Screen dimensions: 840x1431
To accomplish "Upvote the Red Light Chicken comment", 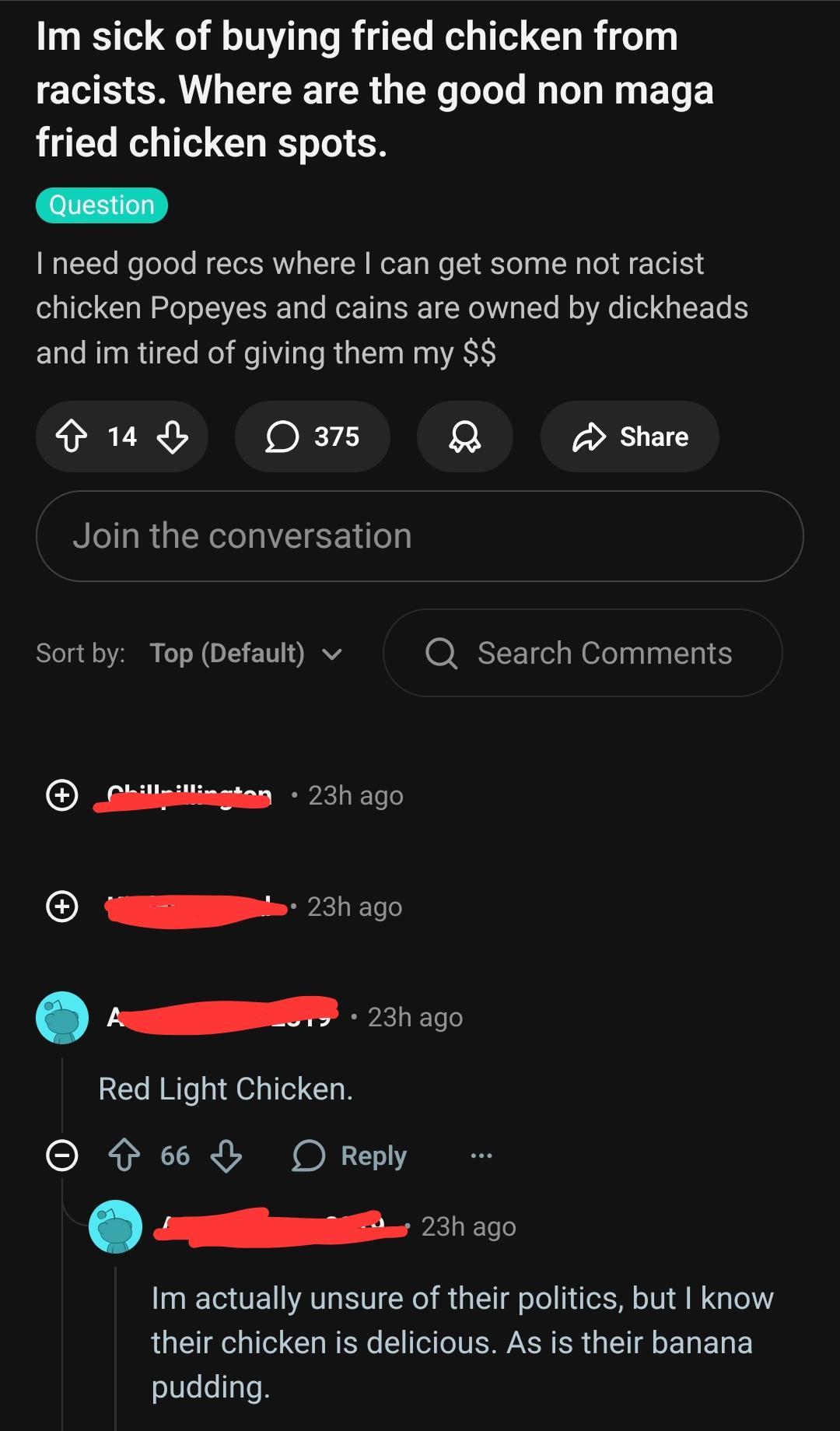I will pos(124,1156).
